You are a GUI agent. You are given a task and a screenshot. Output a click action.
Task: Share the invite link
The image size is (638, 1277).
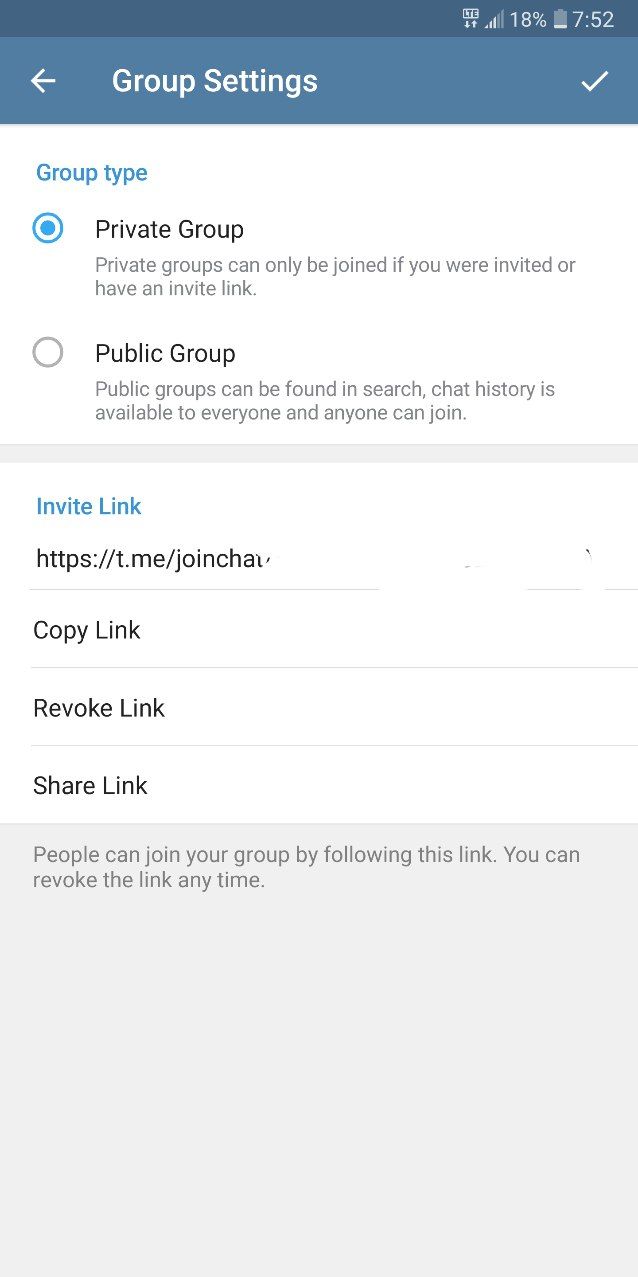pyautogui.click(x=90, y=786)
